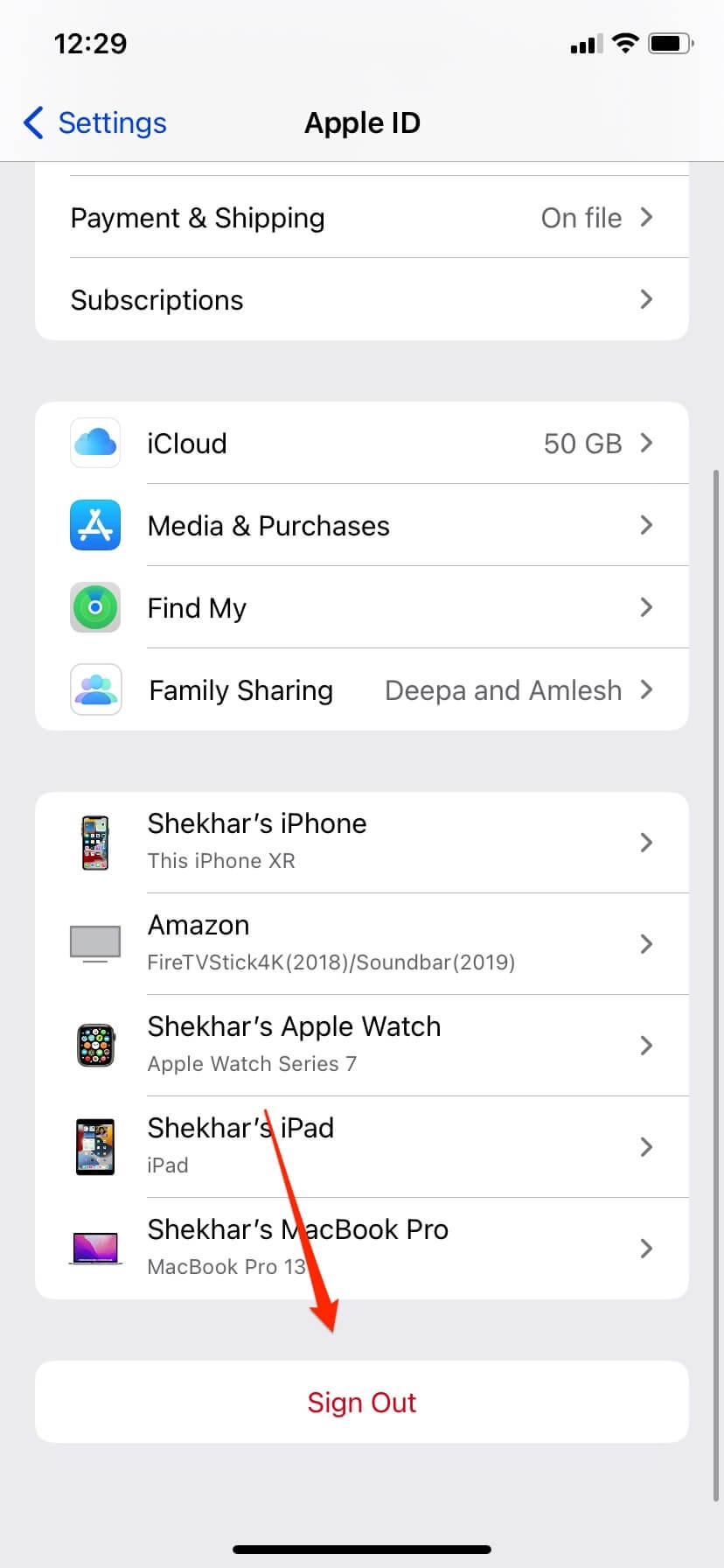The width and height of the screenshot is (724, 1568).
Task: View Shekhar's Apple Watch details
Action: click(x=362, y=1045)
